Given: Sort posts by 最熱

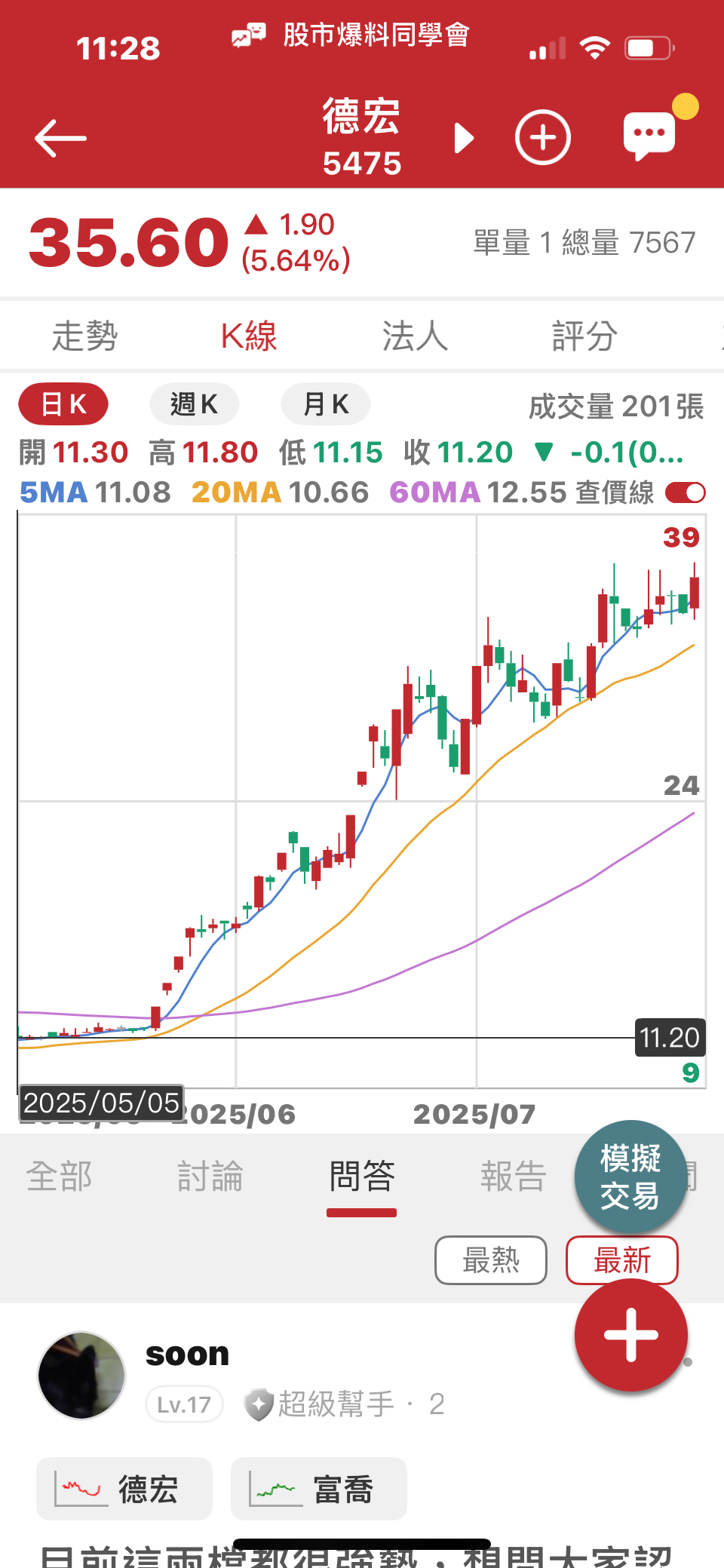Looking at the screenshot, I should point(491,1260).
